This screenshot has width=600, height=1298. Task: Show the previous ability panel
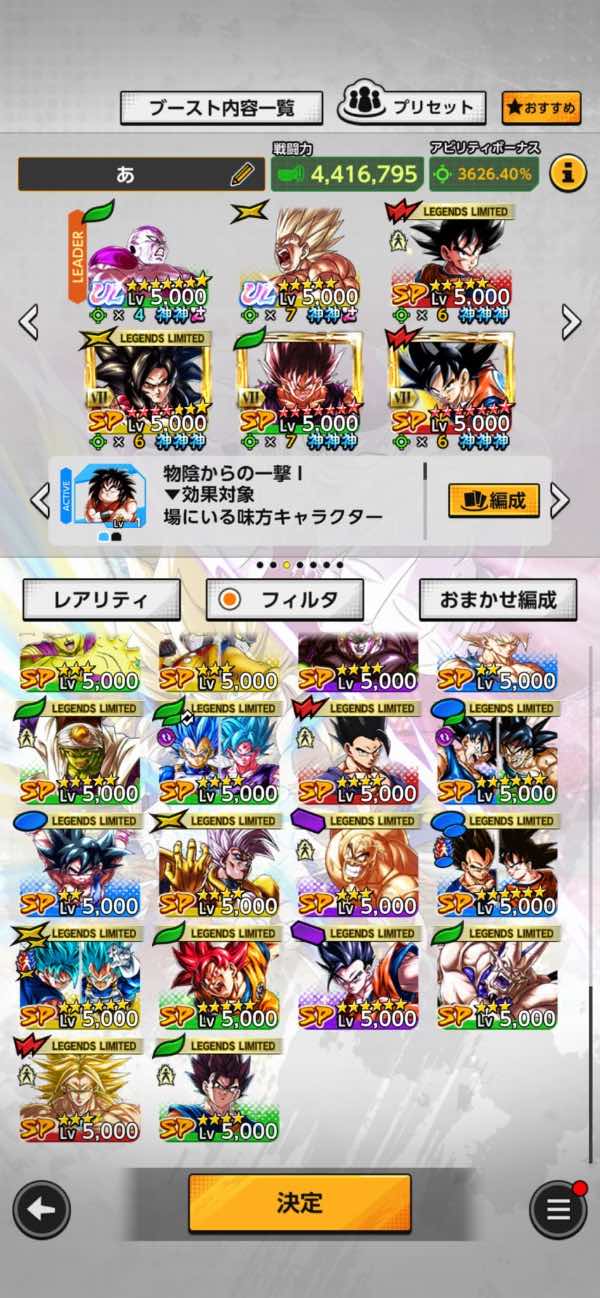pos(40,500)
